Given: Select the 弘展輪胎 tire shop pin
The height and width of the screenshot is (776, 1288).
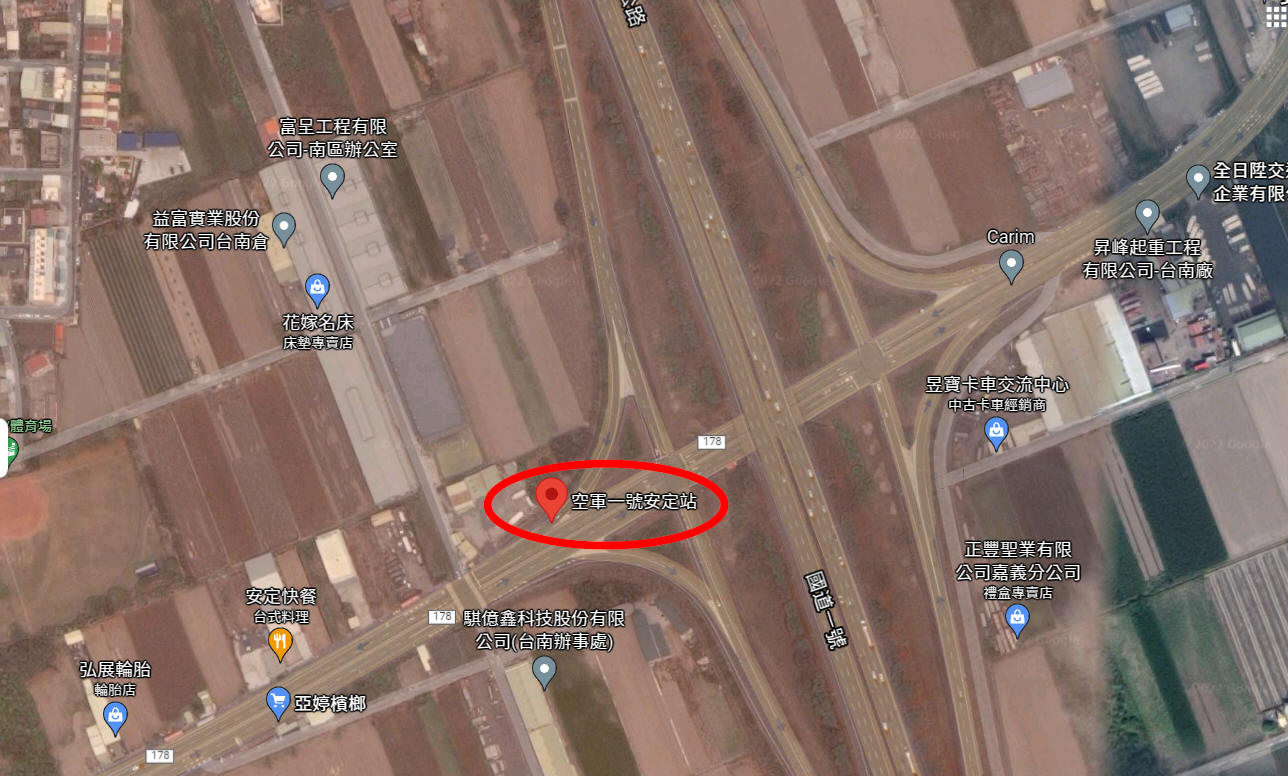Looking at the screenshot, I should click(115, 716).
